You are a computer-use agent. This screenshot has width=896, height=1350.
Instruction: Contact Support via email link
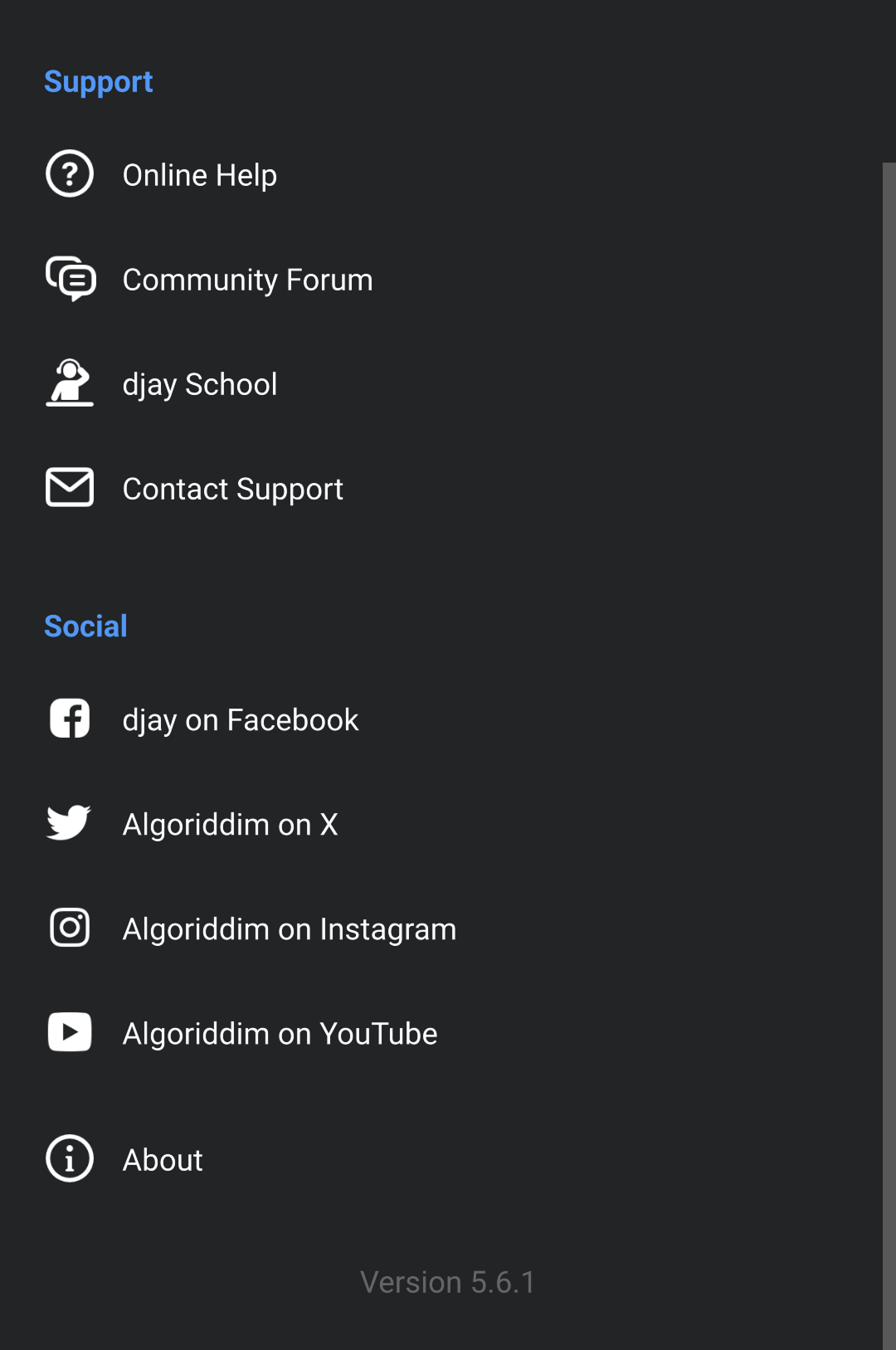(x=232, y=488)
